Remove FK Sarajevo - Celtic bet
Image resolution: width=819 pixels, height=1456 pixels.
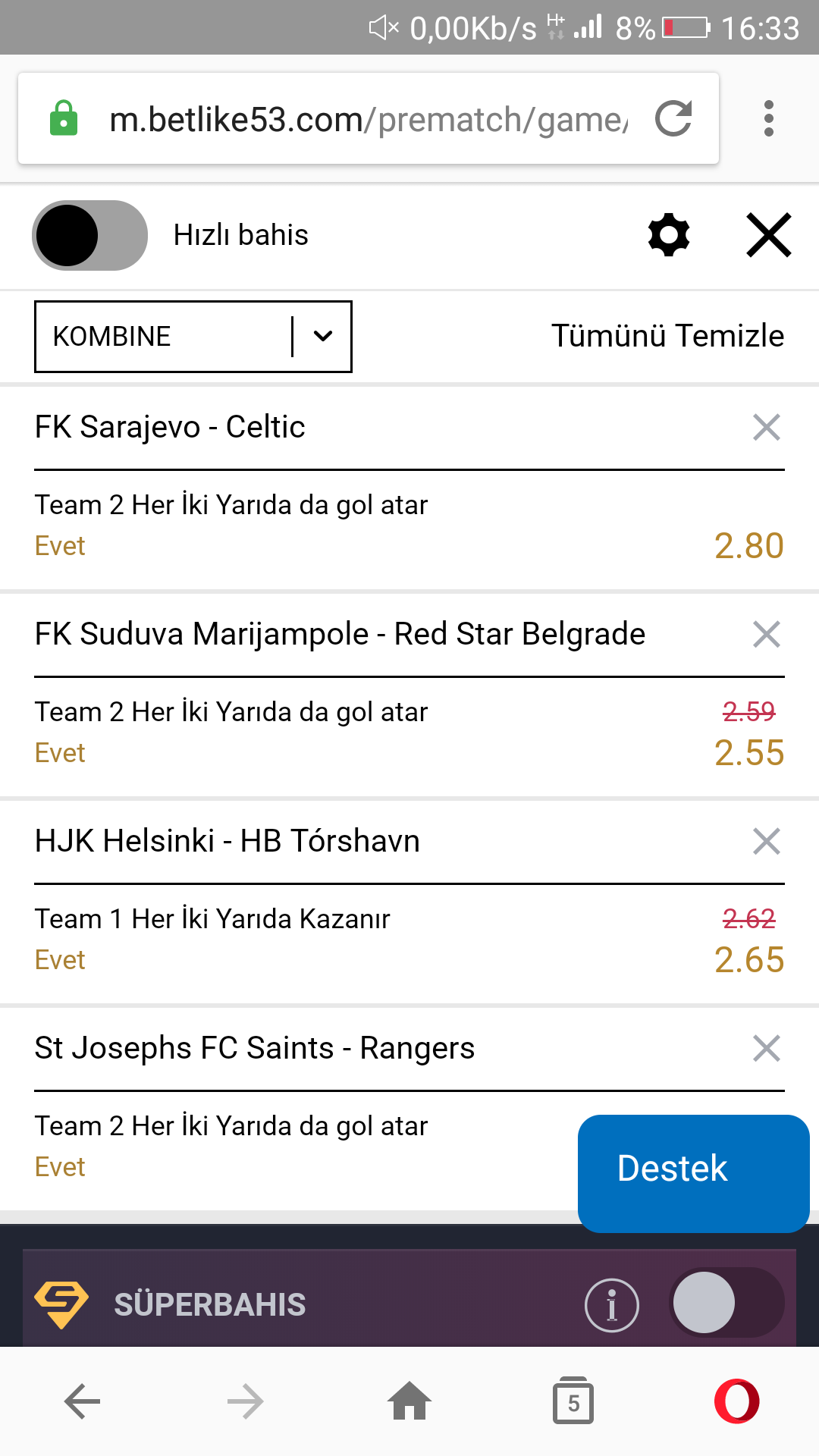tap(767, 427)
